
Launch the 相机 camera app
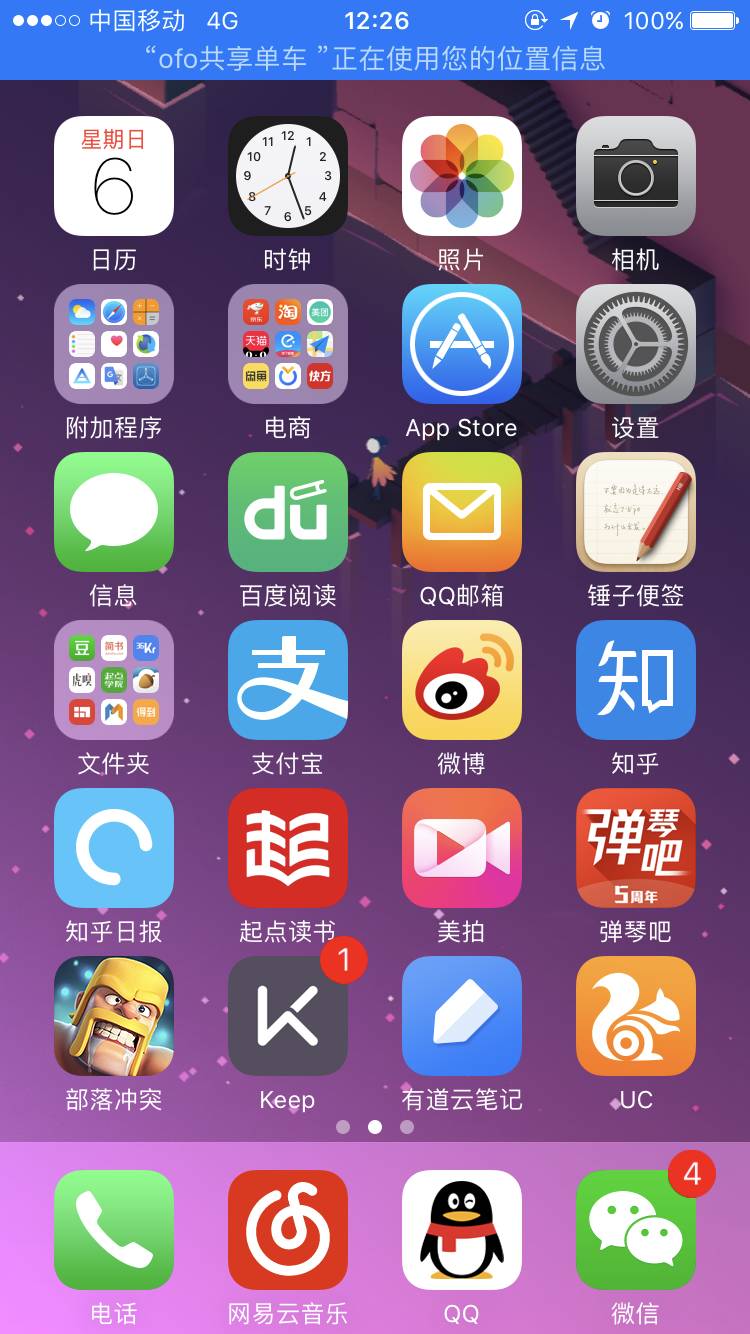coord(635,176)
